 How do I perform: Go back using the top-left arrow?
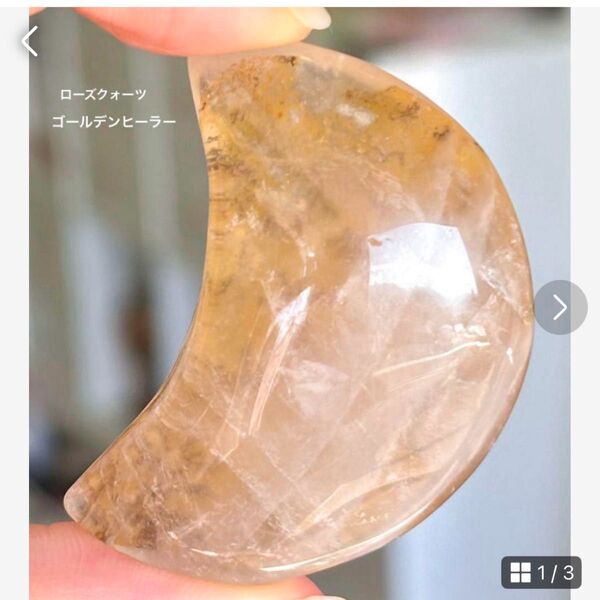[x=30, y=41]
